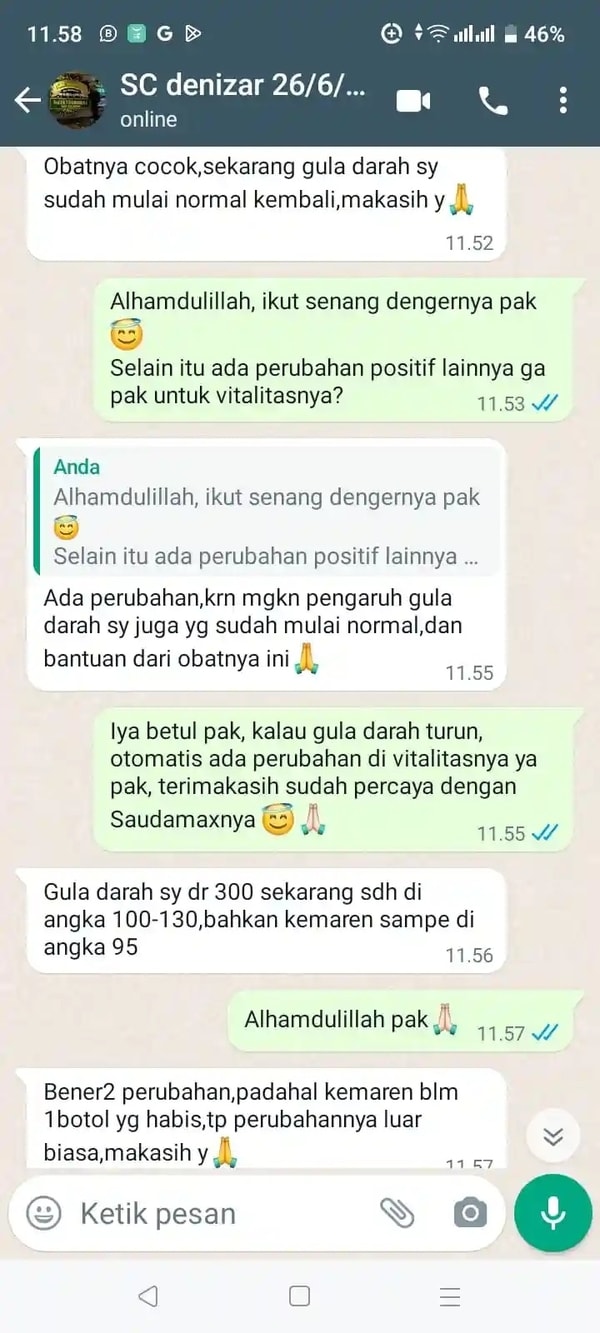The height and width of the screenshot is (1333, 600).
Task: Open SC denizar contact info
Action: coord(240,99)
